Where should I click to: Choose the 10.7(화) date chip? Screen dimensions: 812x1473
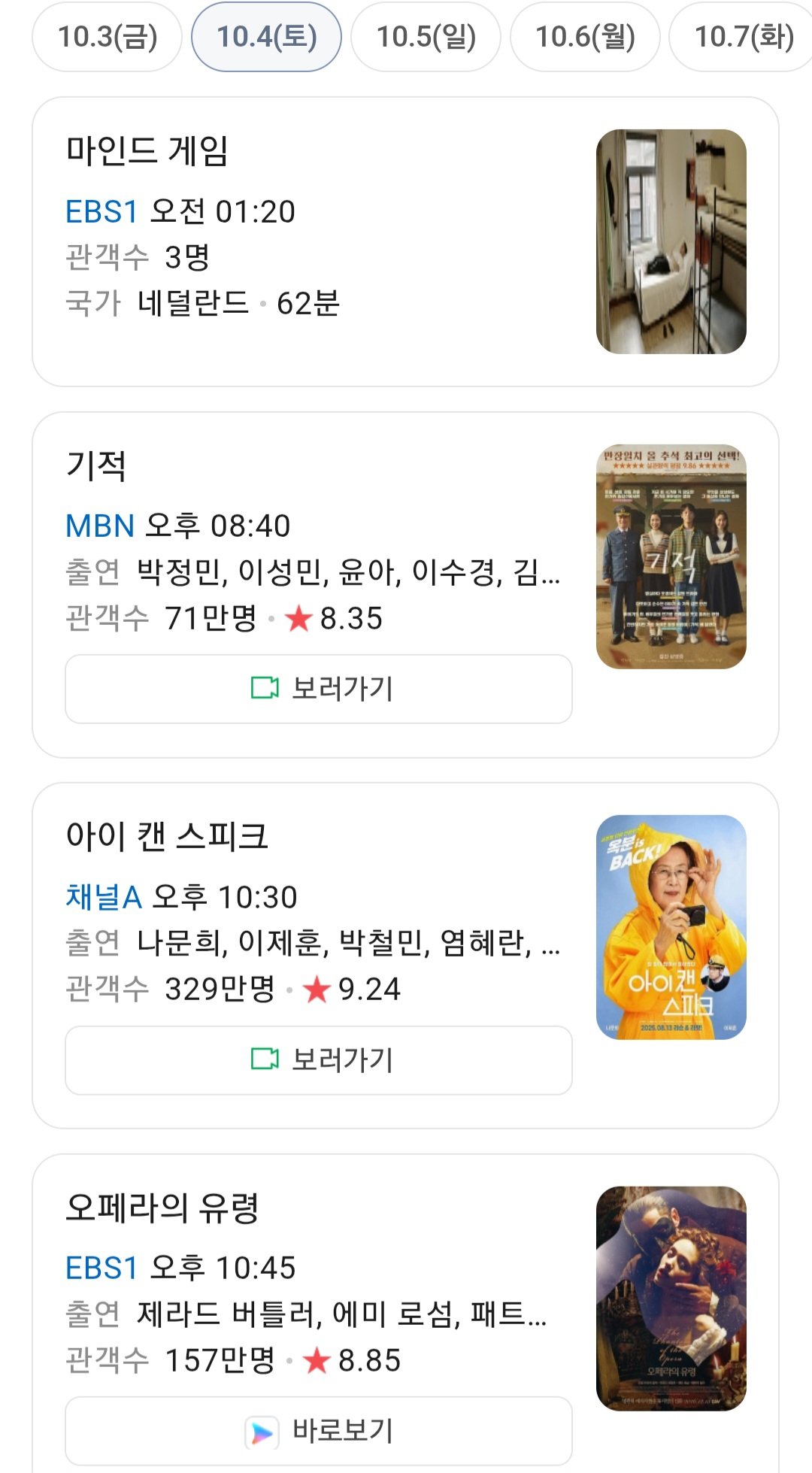[743, 37]
